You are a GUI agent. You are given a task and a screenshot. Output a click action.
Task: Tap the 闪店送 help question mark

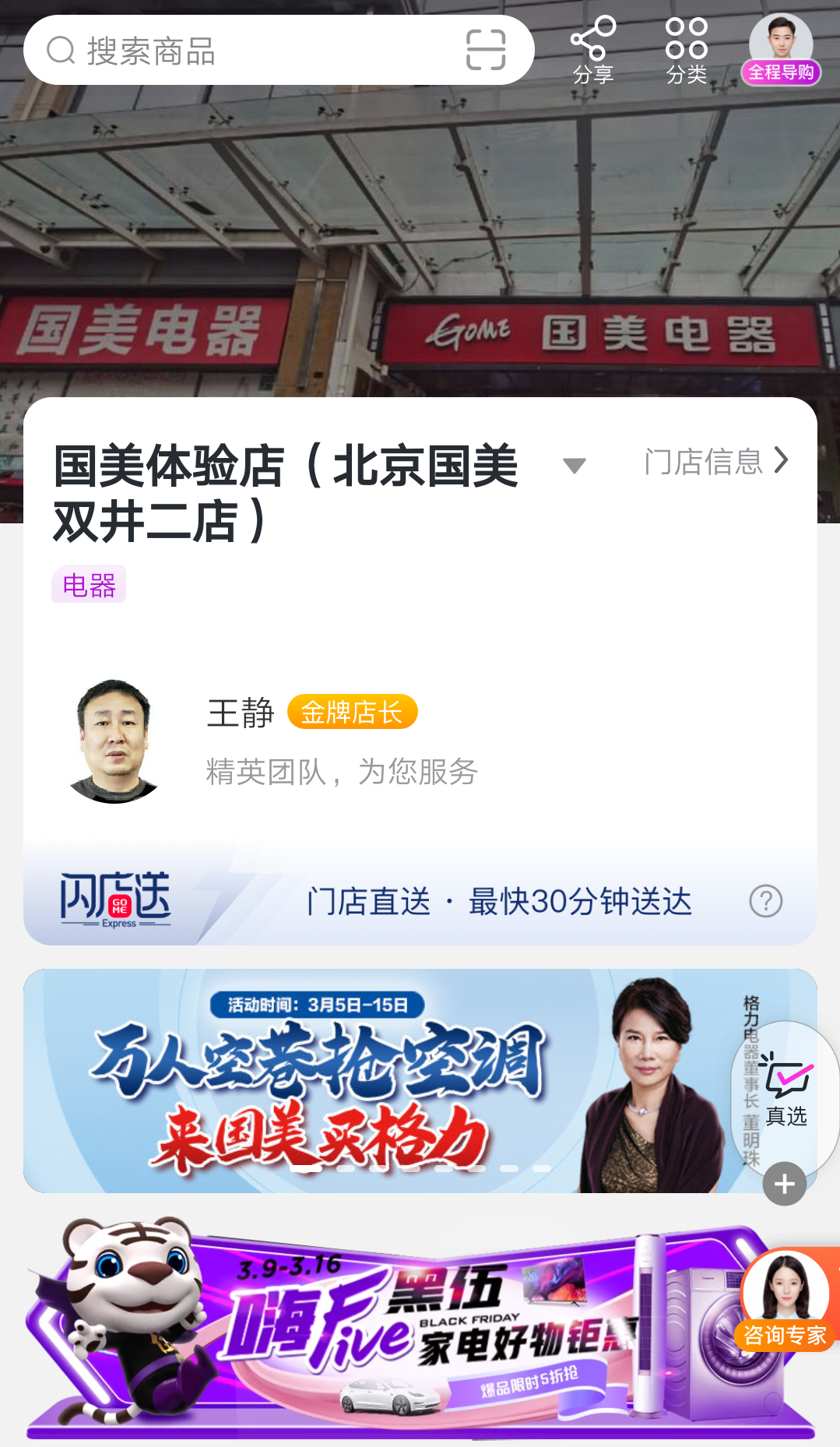pyautogui.click(x=765, y=901)
